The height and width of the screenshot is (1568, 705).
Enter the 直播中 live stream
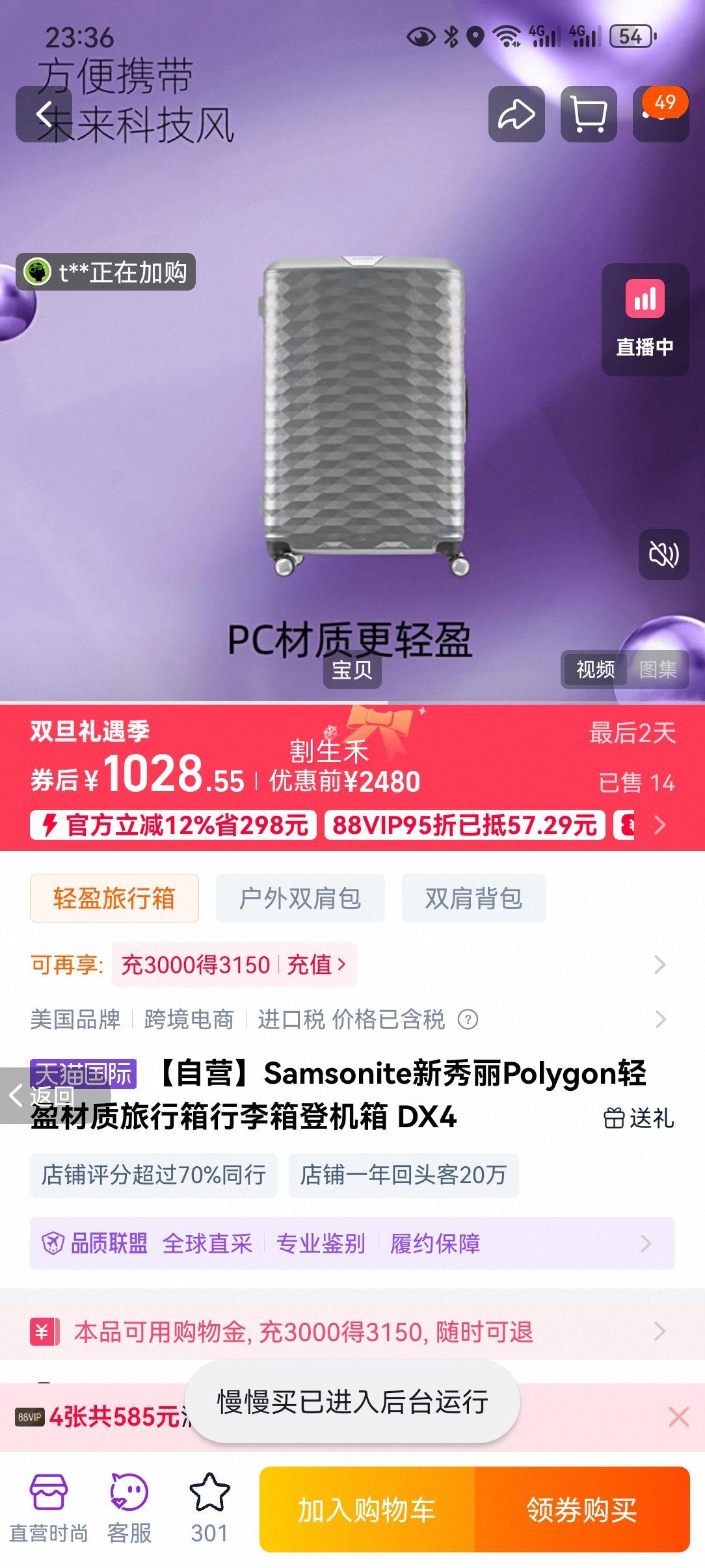click(645, 319)
